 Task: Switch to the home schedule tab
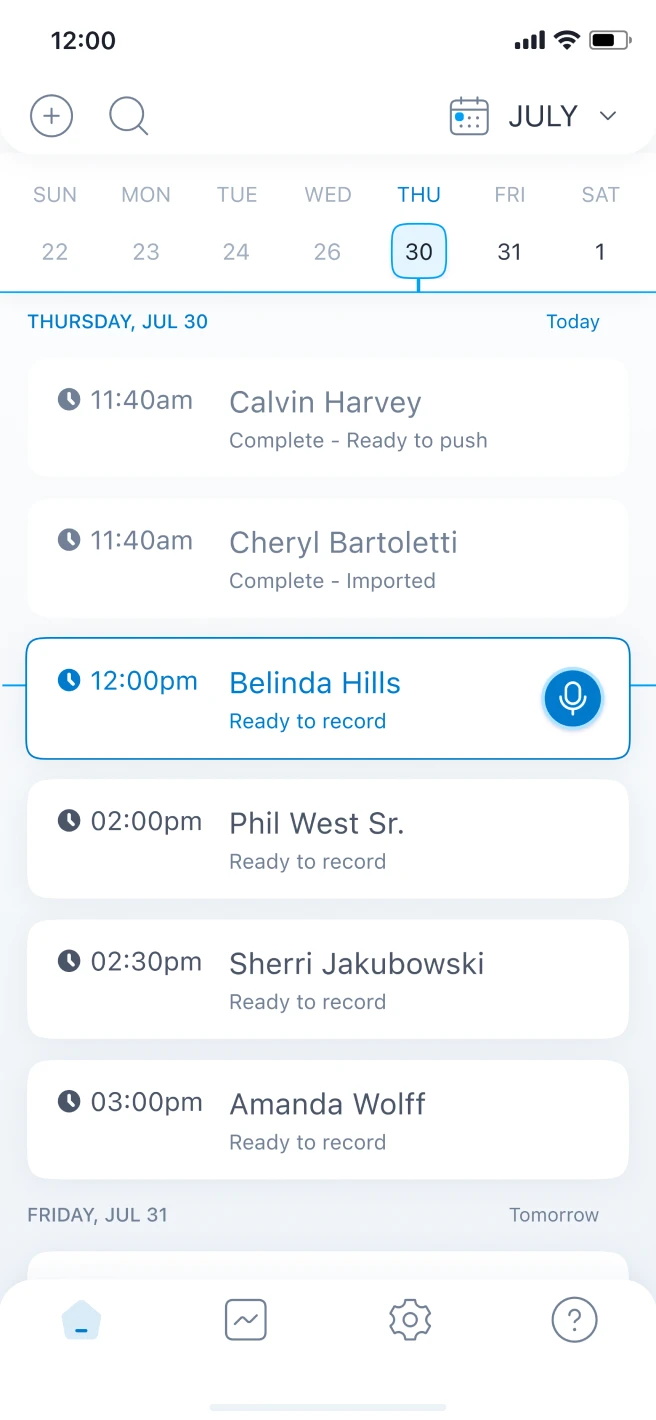coord(82,1321)
